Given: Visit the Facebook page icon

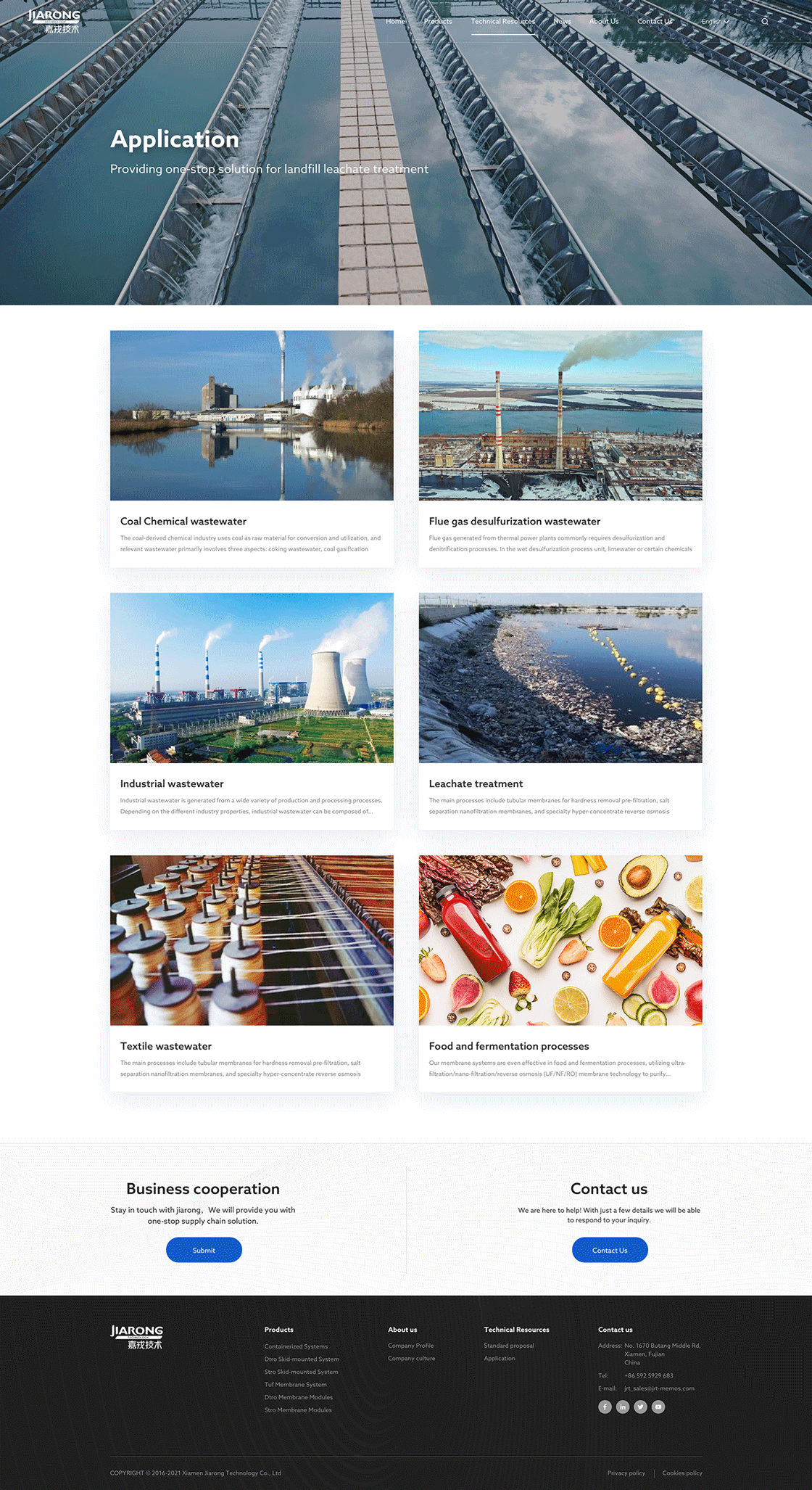Looking at the screenshot, I should [x=605, y=1407].
